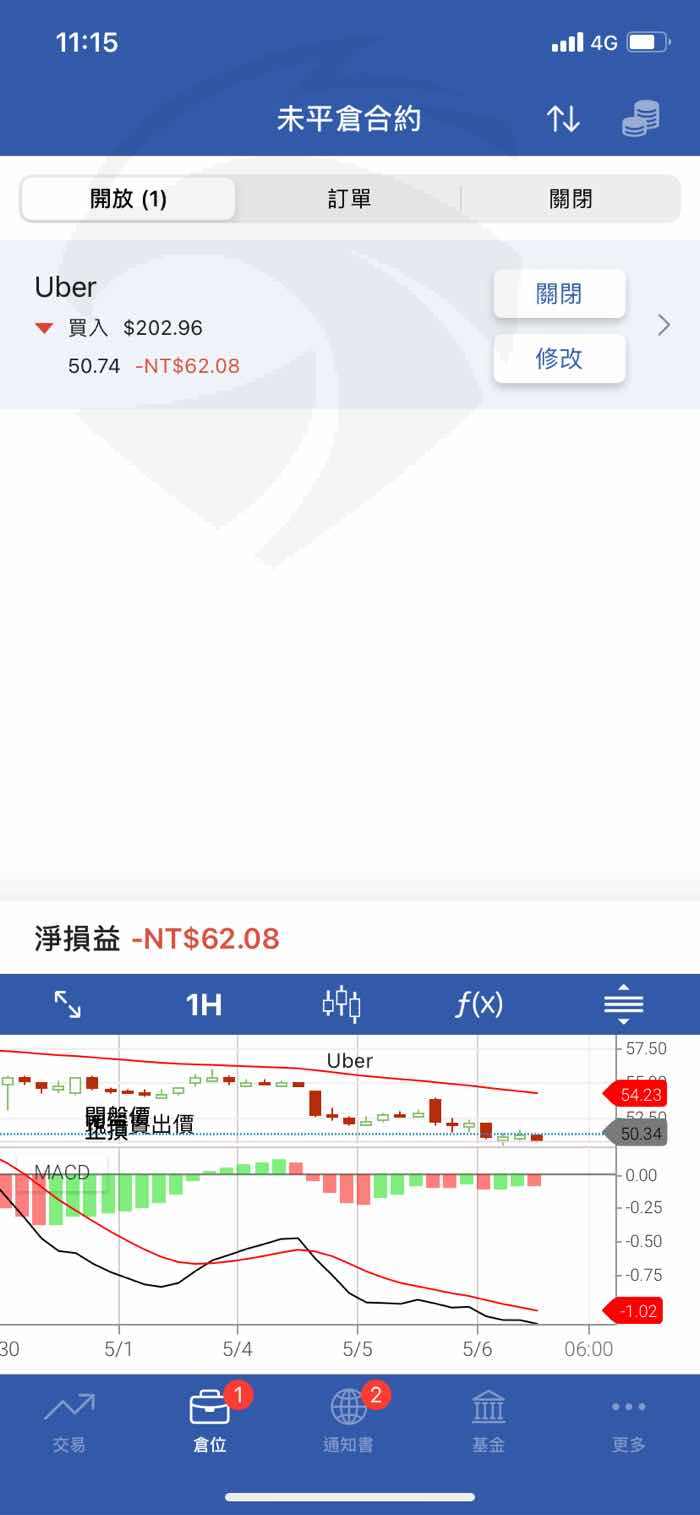Expand the chart to full screen
This screenshot has height=1515, width=700.
67,1004
